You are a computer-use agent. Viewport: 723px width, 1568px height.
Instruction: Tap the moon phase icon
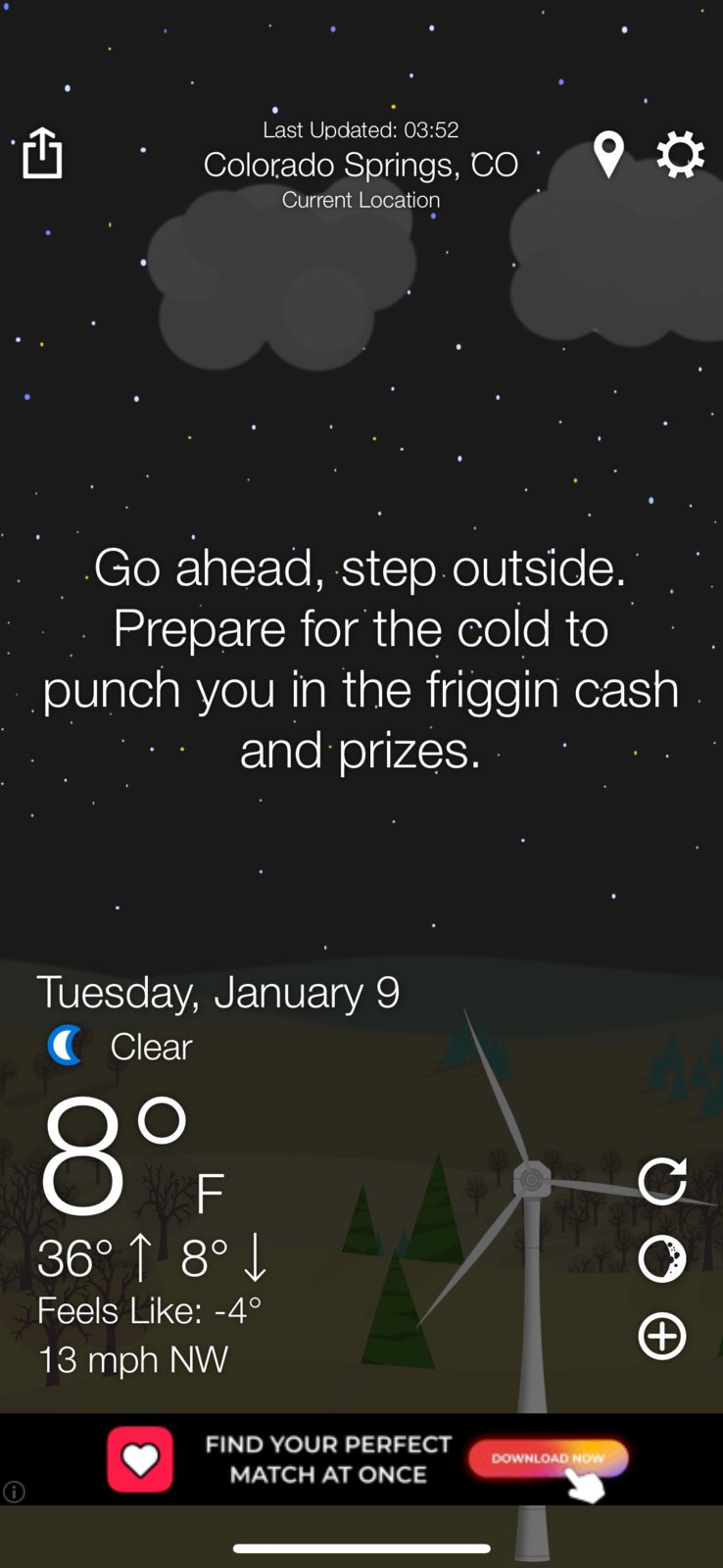pos(662,1259)
